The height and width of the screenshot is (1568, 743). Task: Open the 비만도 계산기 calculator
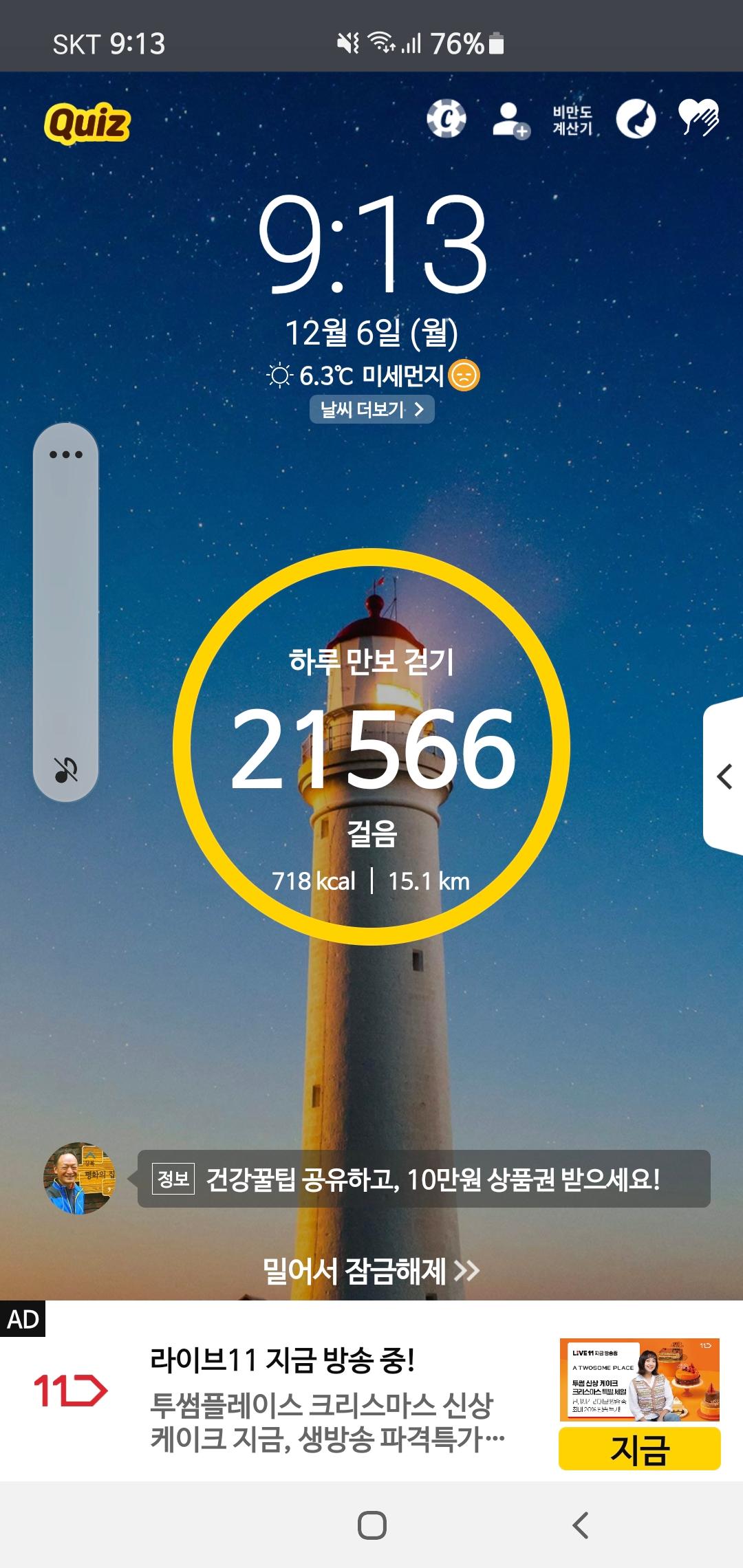click(x=572, y=120)
